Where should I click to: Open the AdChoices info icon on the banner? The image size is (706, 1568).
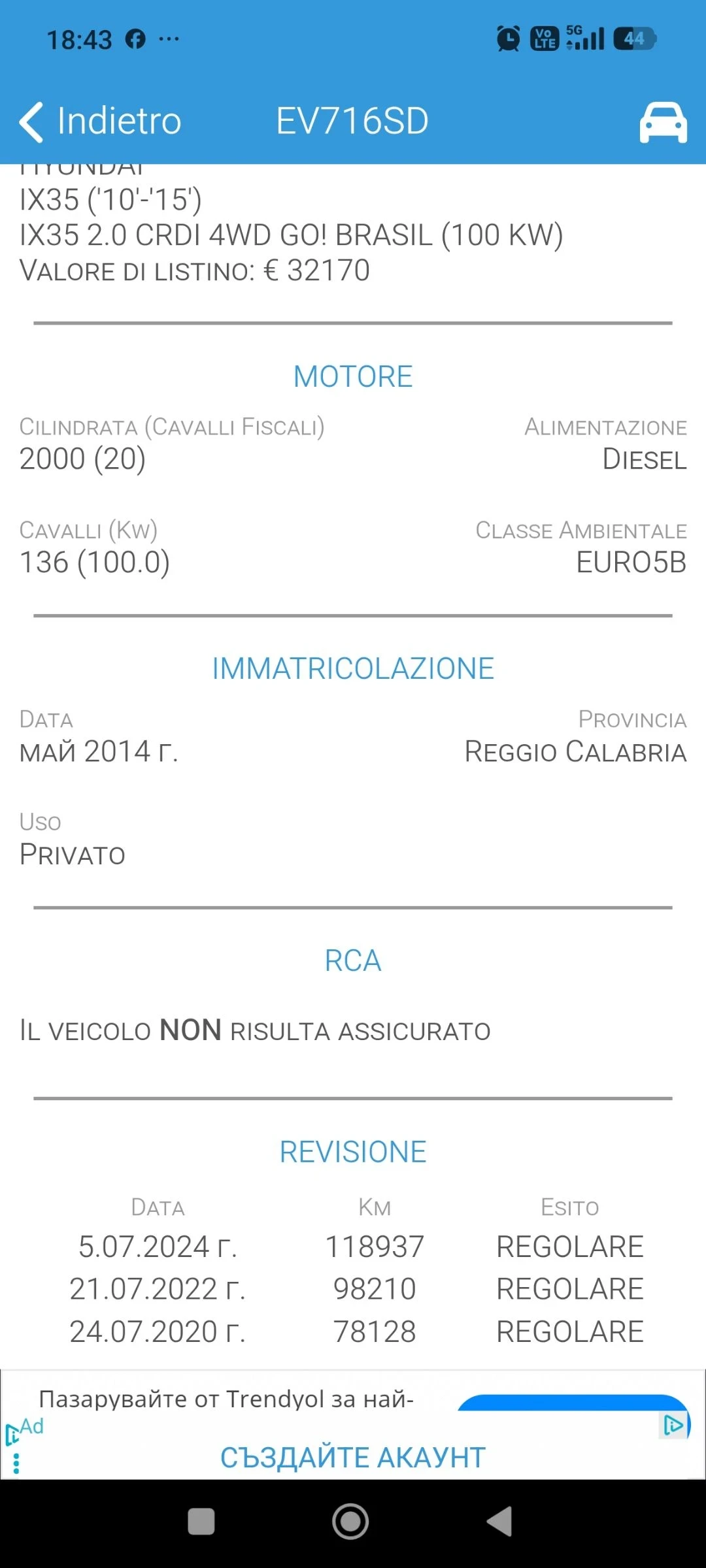click(673, 1425)
